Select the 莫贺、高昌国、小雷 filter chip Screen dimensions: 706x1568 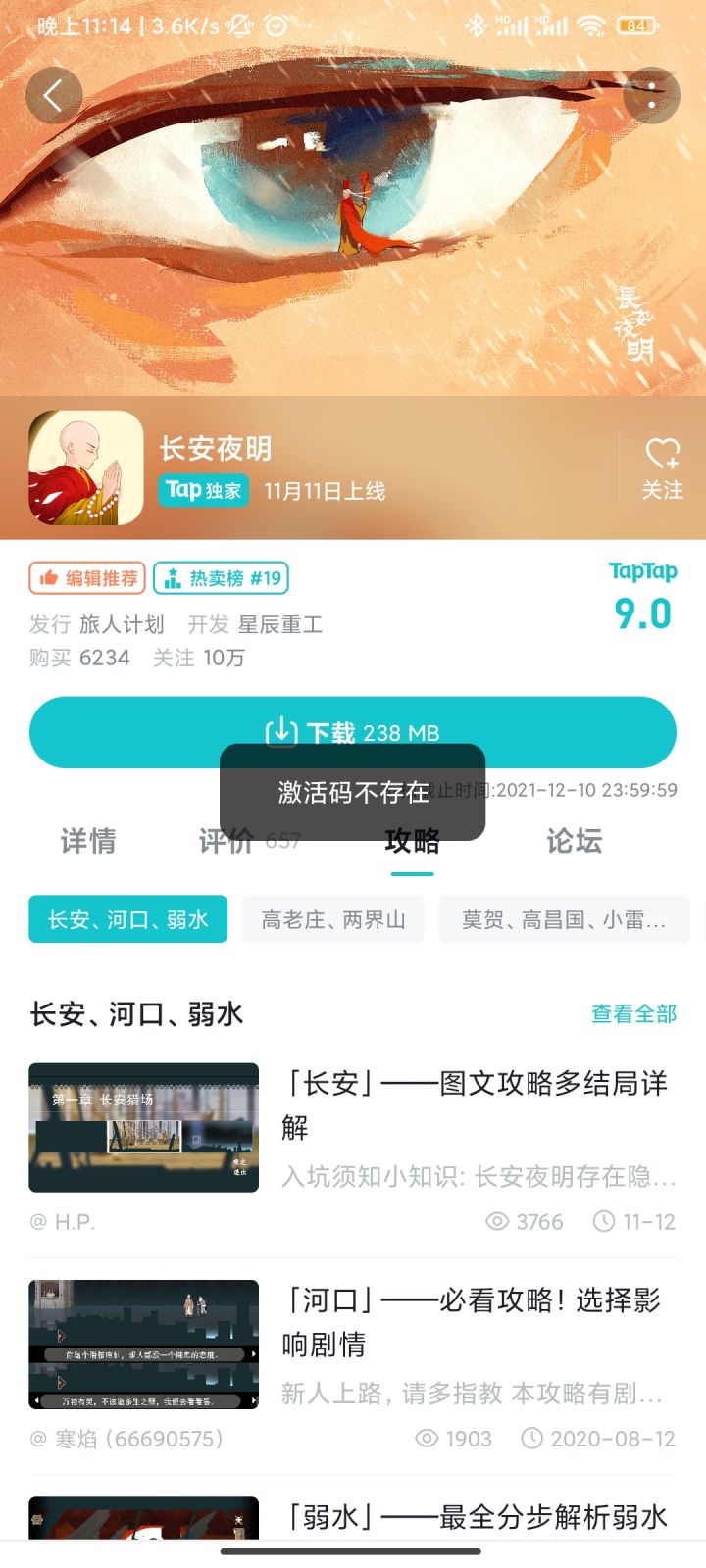564,919
